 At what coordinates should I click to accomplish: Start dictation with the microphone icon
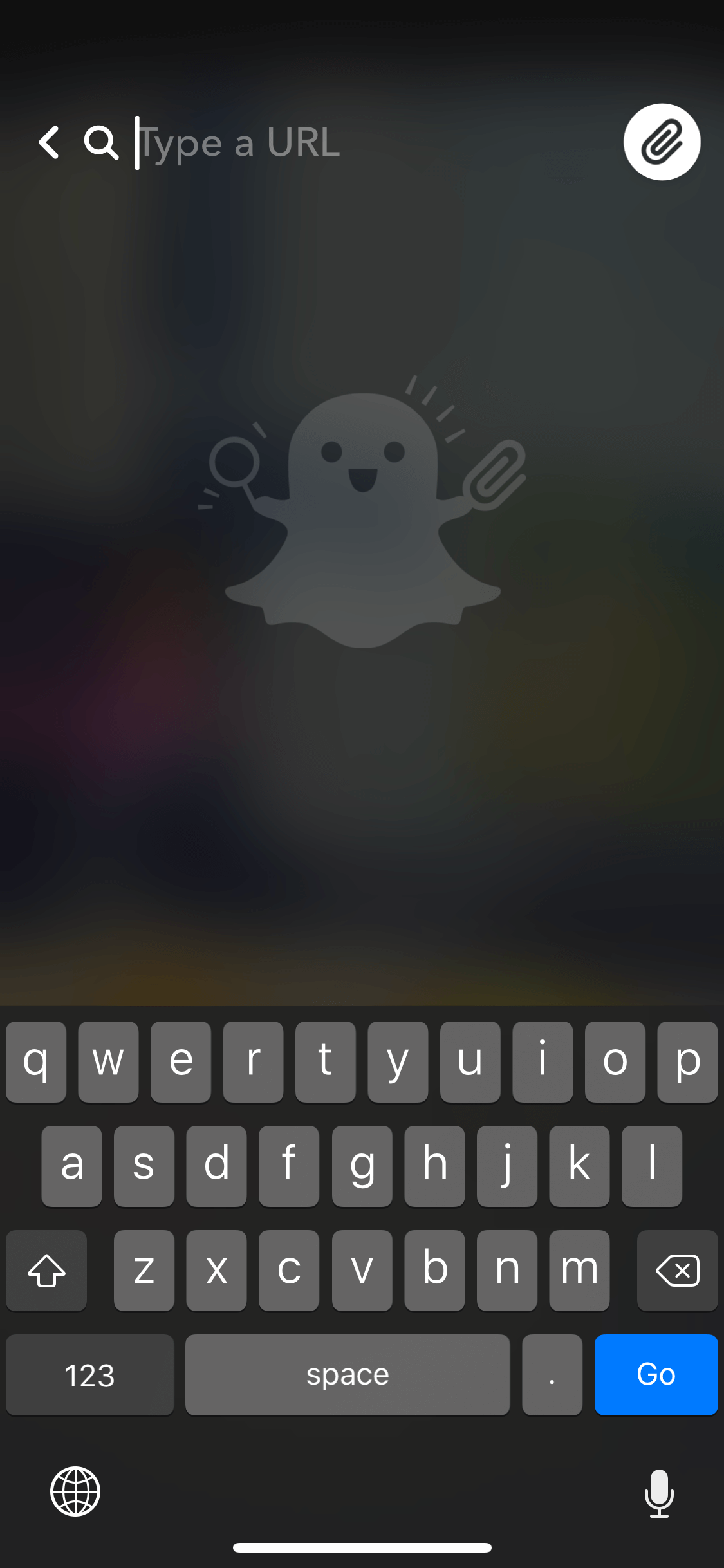click(x=659, y=1493)
